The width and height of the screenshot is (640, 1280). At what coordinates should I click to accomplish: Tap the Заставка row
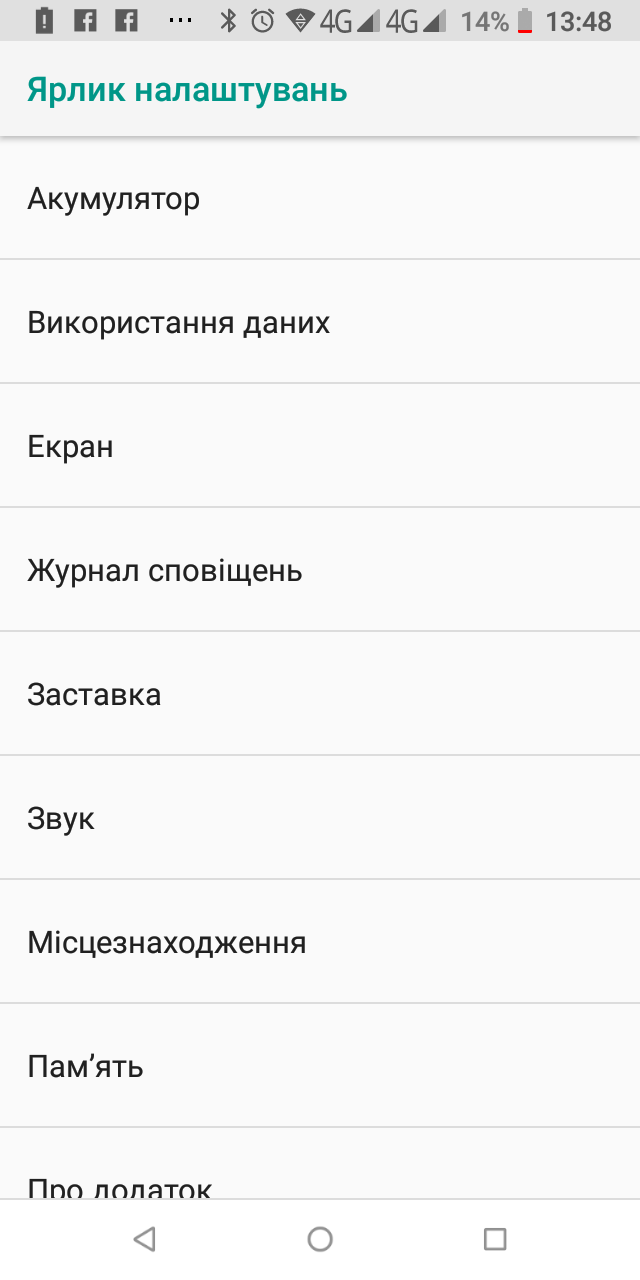[95, 695]
